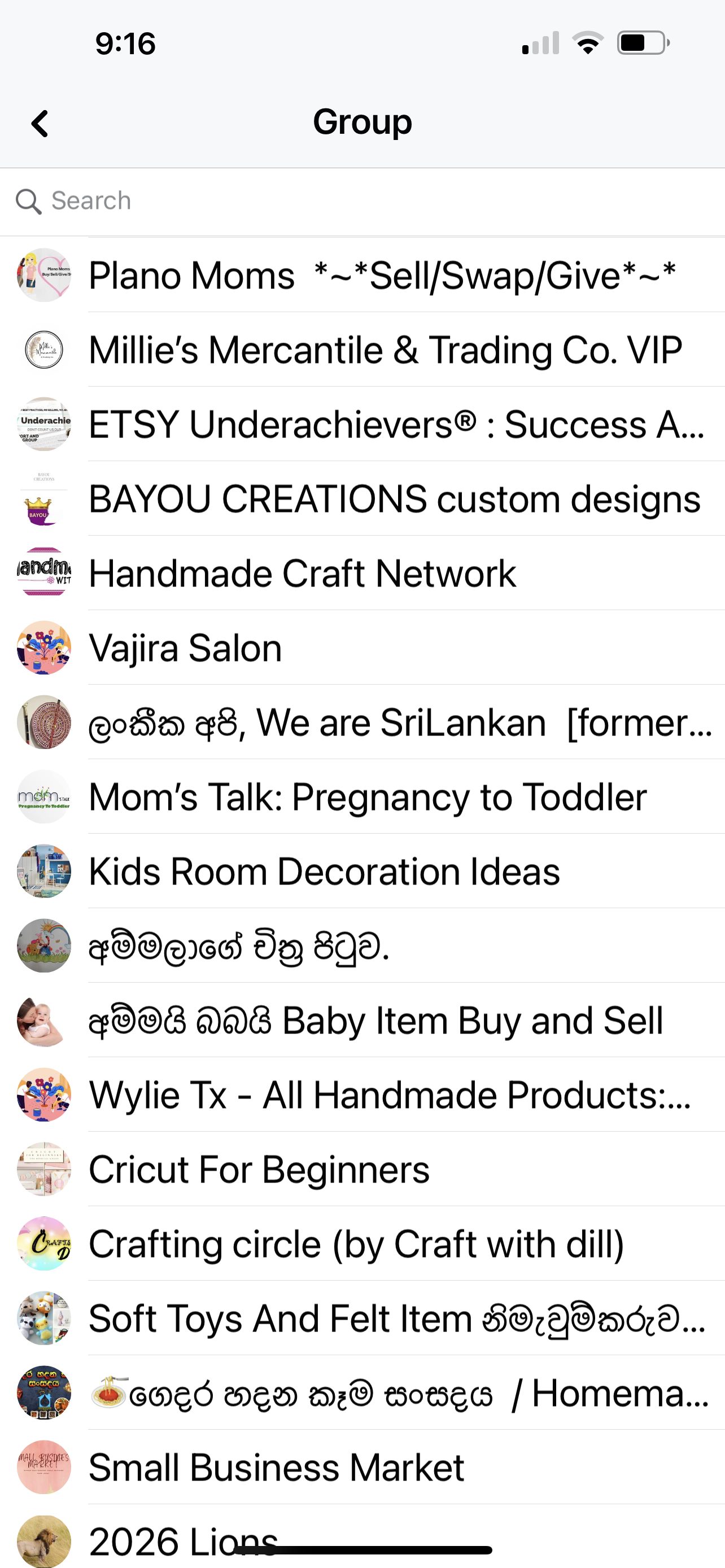Select Crafting circle (by Craft with dill)
725x1568 pixels.
(357, 1244)
